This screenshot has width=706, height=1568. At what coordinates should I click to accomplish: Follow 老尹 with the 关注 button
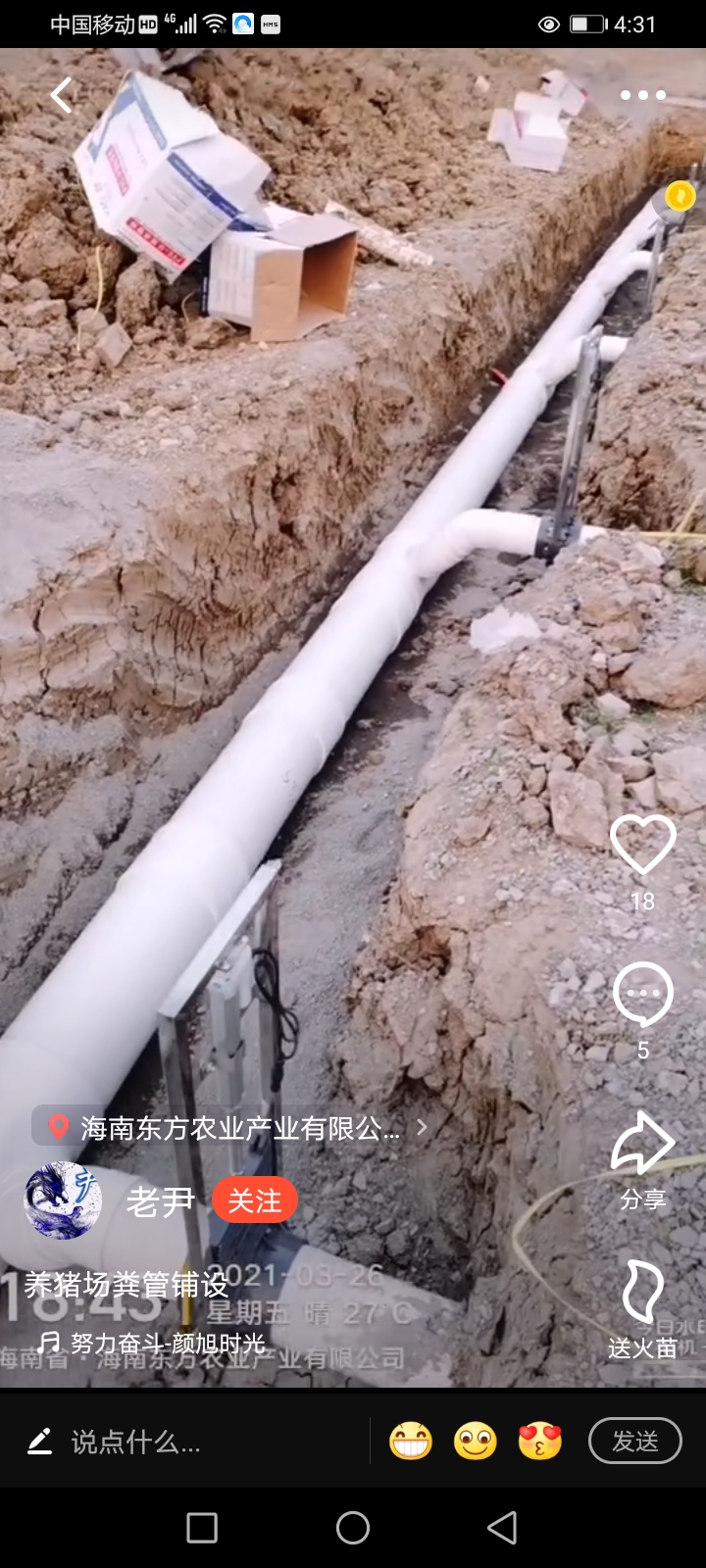point(254,1200)
